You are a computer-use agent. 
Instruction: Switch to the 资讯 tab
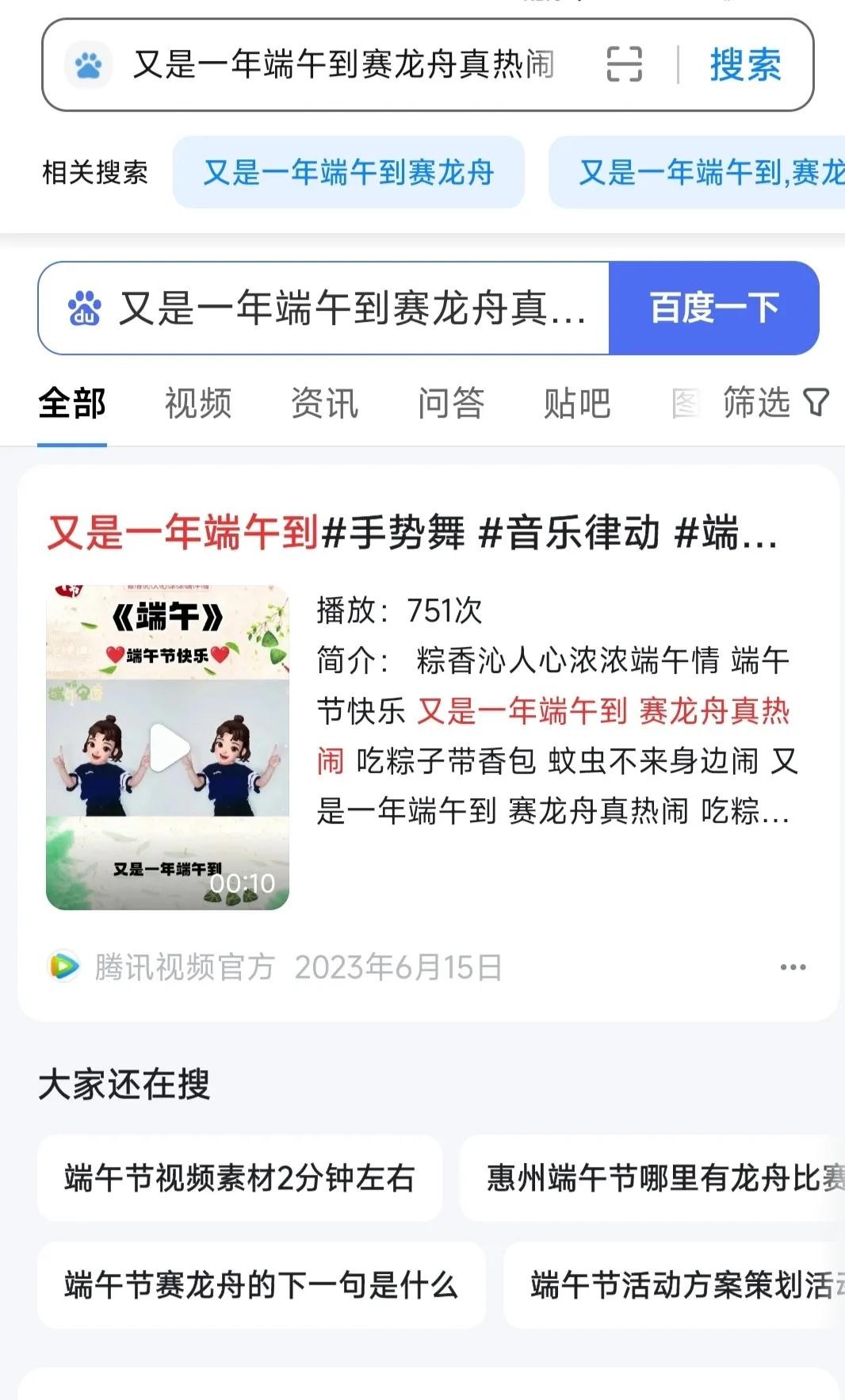tap(325, 403)
